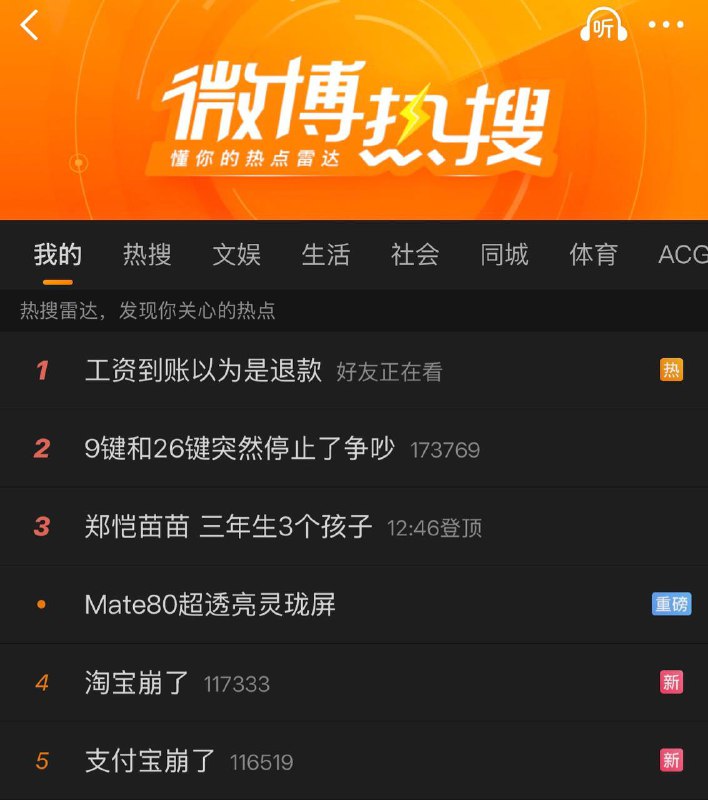The width and height of the screenshot is (708, 800).
Task: Switch to the 同城 tab
Action: click(x=504, y=255)
